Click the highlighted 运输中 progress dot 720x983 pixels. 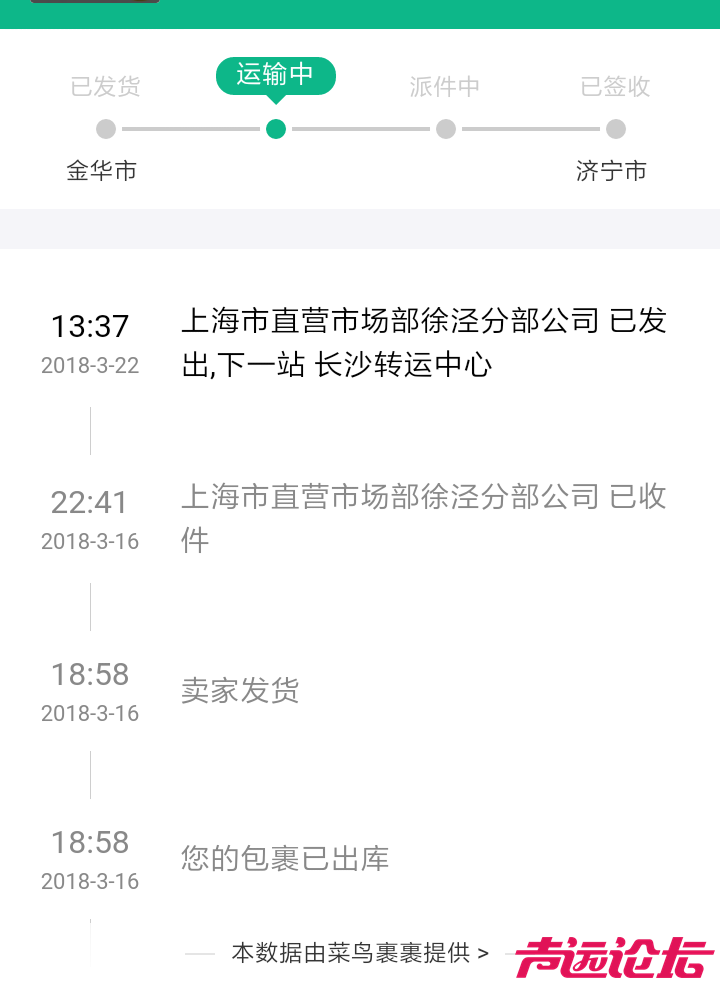[x=275, y=129]
